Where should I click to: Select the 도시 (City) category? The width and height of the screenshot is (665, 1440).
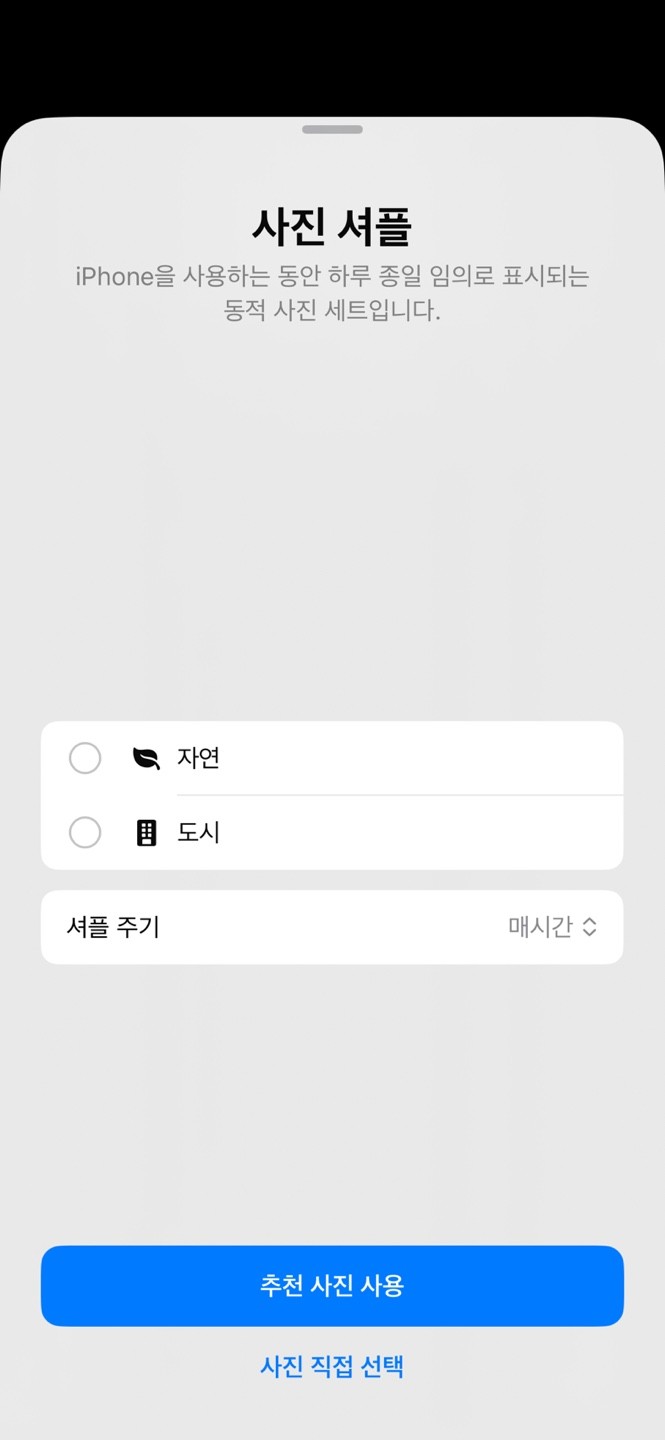85,832
